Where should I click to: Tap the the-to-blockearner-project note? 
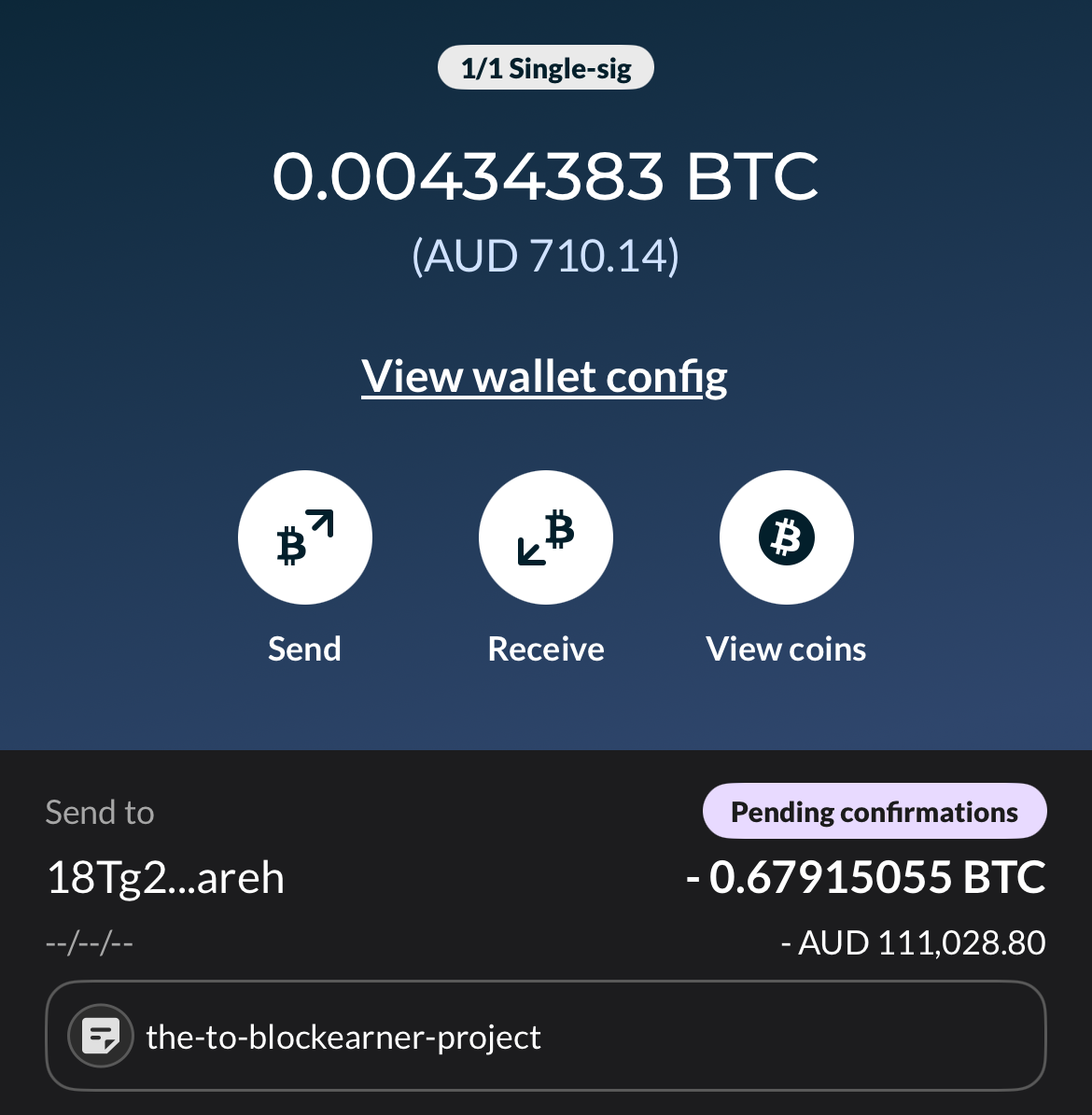click(x=545, y=1036)
